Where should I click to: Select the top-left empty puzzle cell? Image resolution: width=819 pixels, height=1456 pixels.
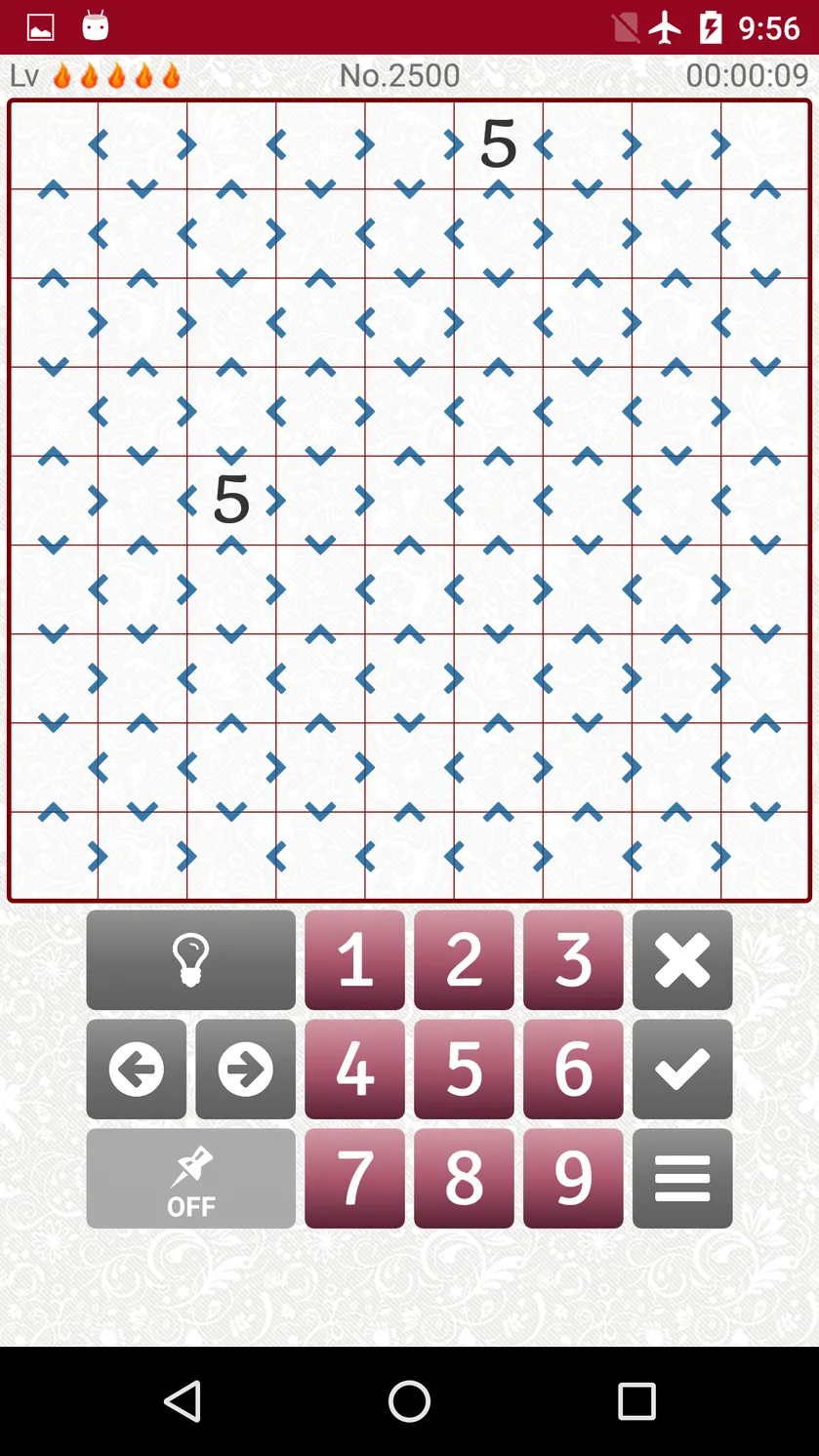pyautogui.click(x=54, y=144)
